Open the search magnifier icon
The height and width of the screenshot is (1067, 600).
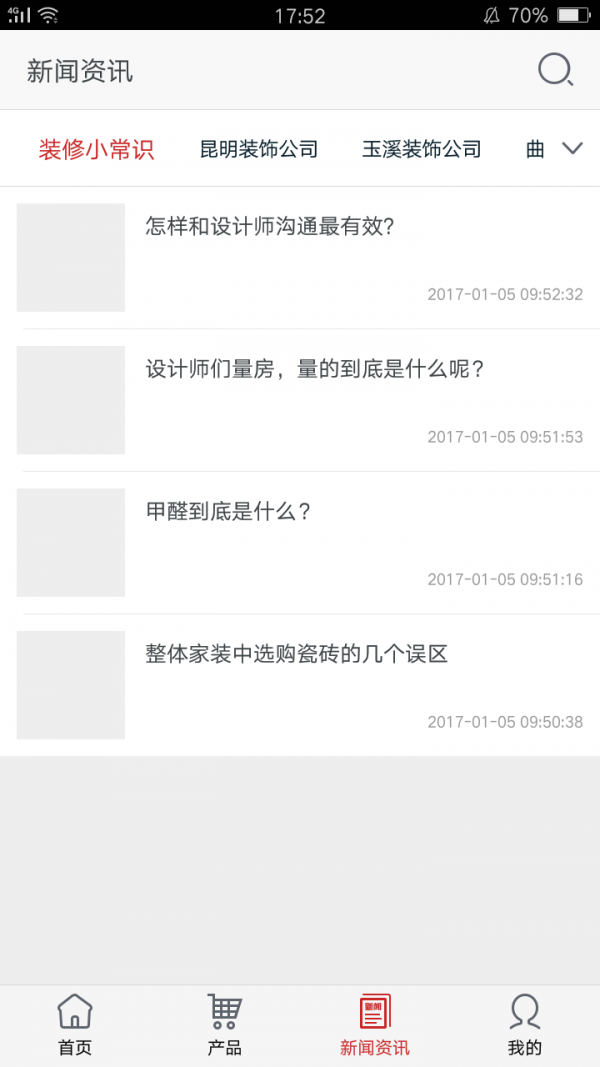[556, 71]
